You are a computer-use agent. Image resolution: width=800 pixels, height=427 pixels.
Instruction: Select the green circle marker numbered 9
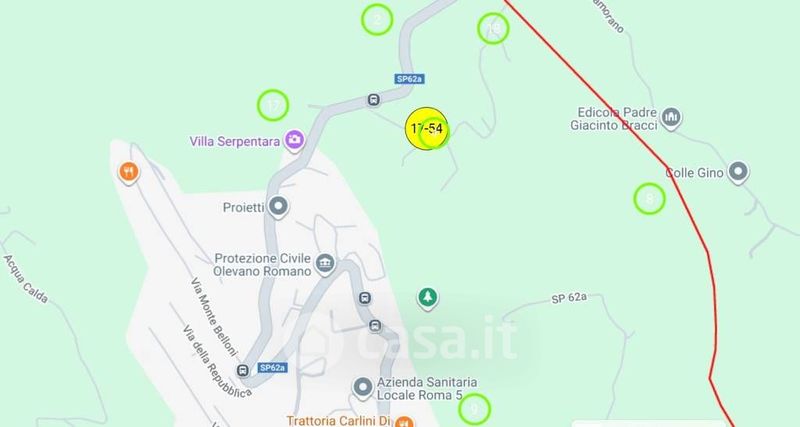point(474,409)
